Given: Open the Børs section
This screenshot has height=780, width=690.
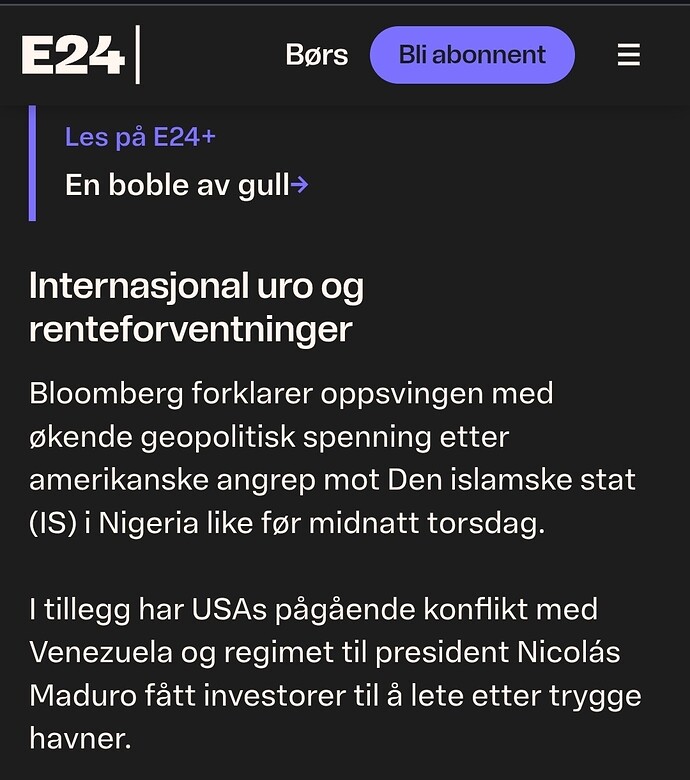Looking at the screenshot, I should pyautogui.click(x=316, y=55).
